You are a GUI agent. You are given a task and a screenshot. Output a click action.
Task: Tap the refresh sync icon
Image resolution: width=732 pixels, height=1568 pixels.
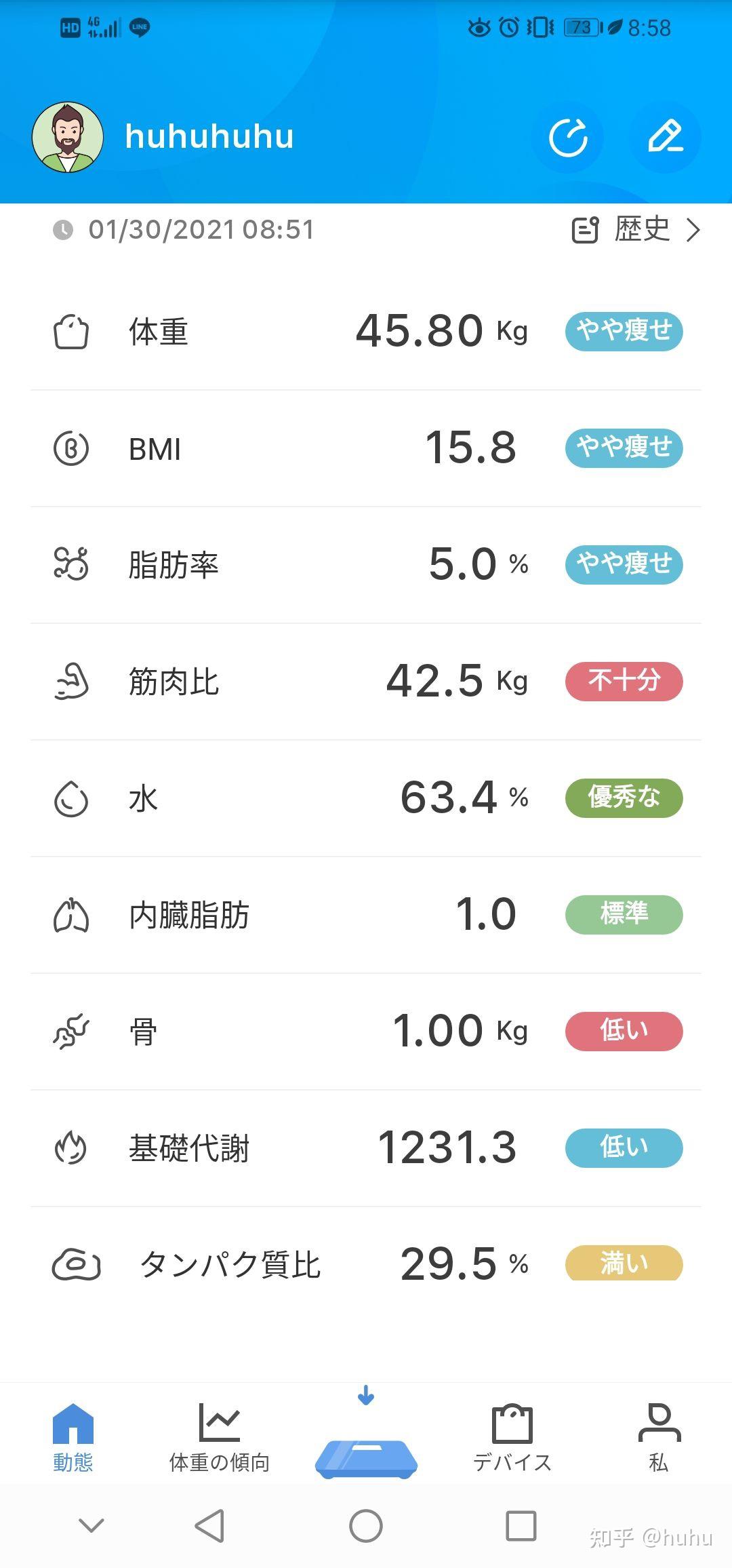pyautogui.click(x=568, y=136)
